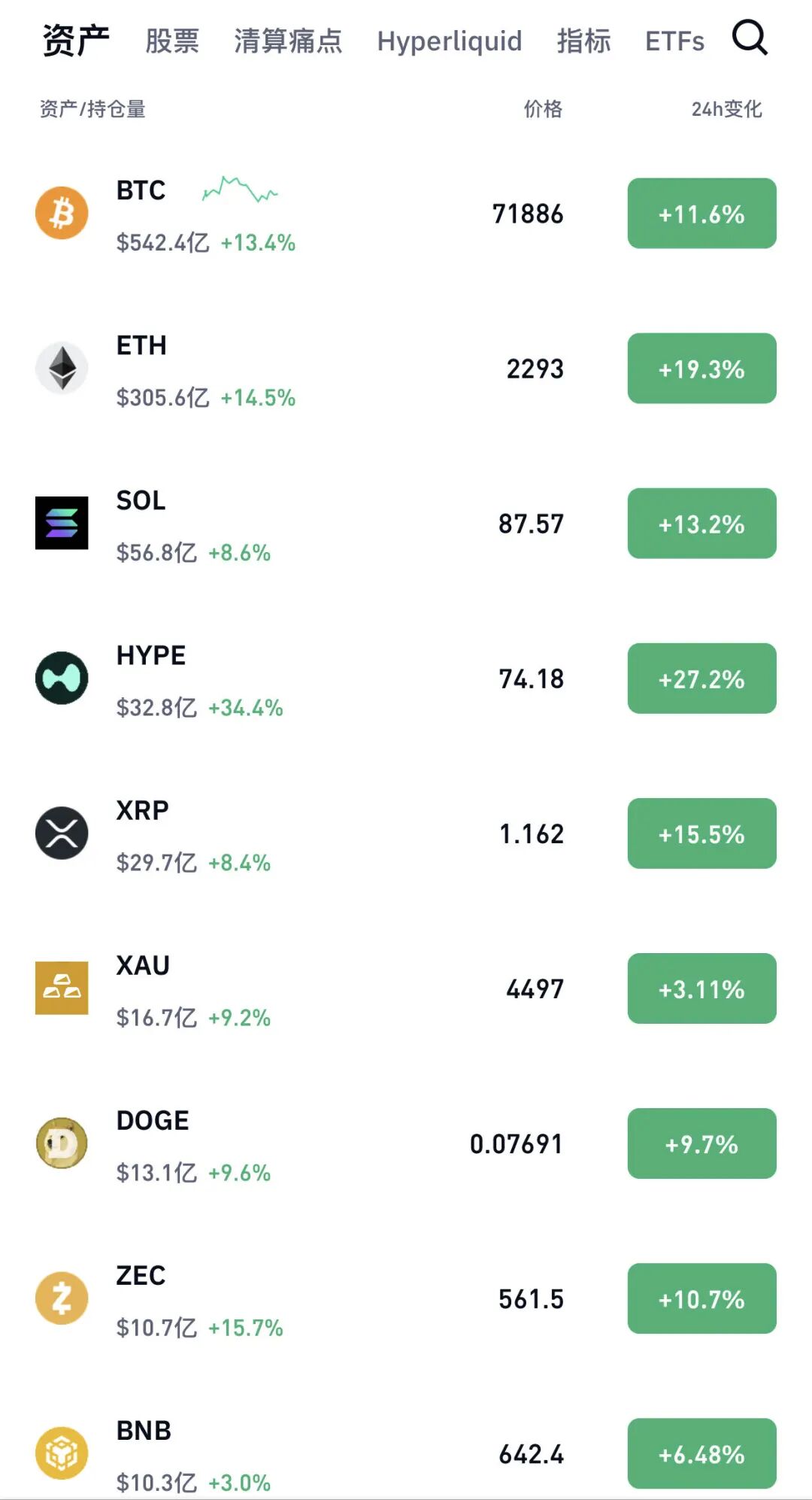Go to the ETFs tab
The image size is (812, 1500).
[674, 41]
